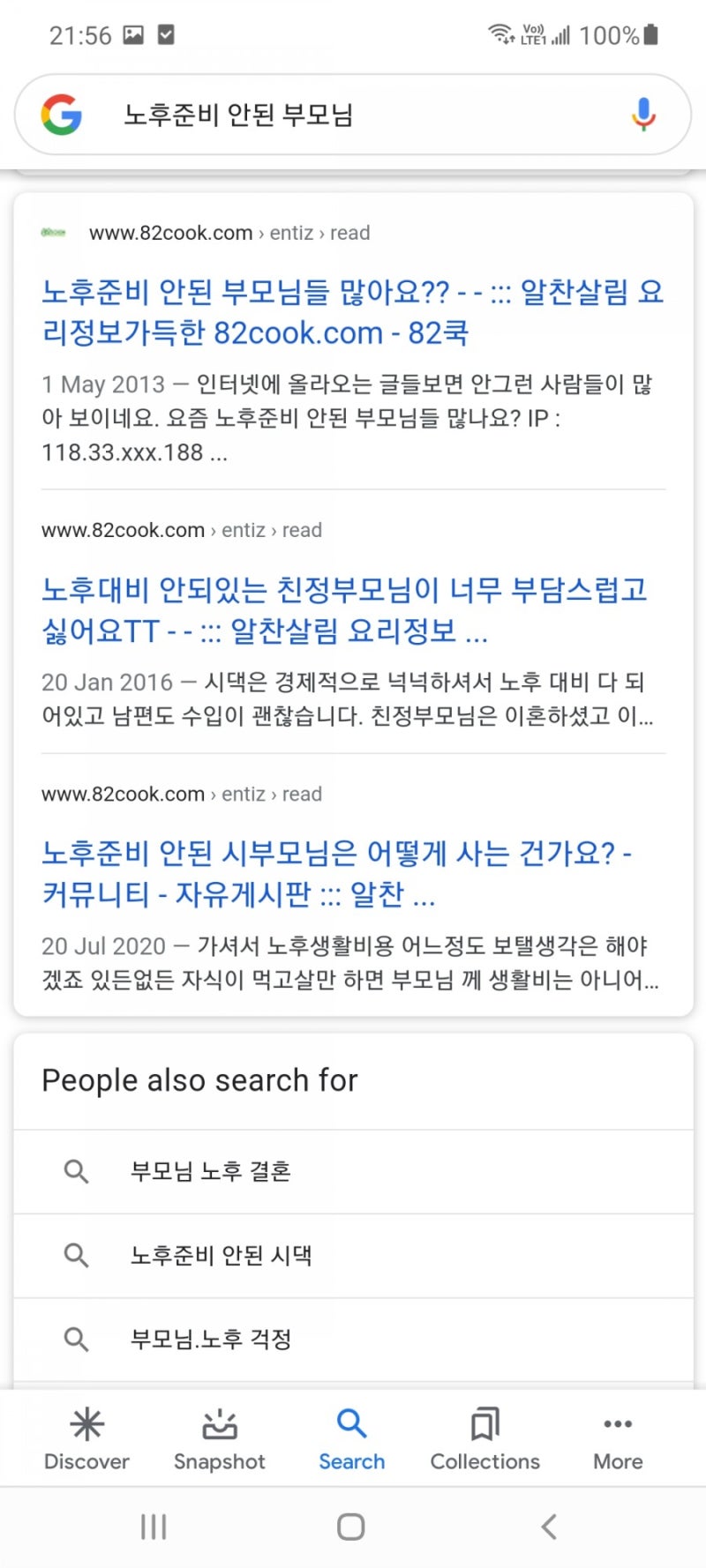Open the More tab
Screen dimensions: 706x1568
(618, 1439)
